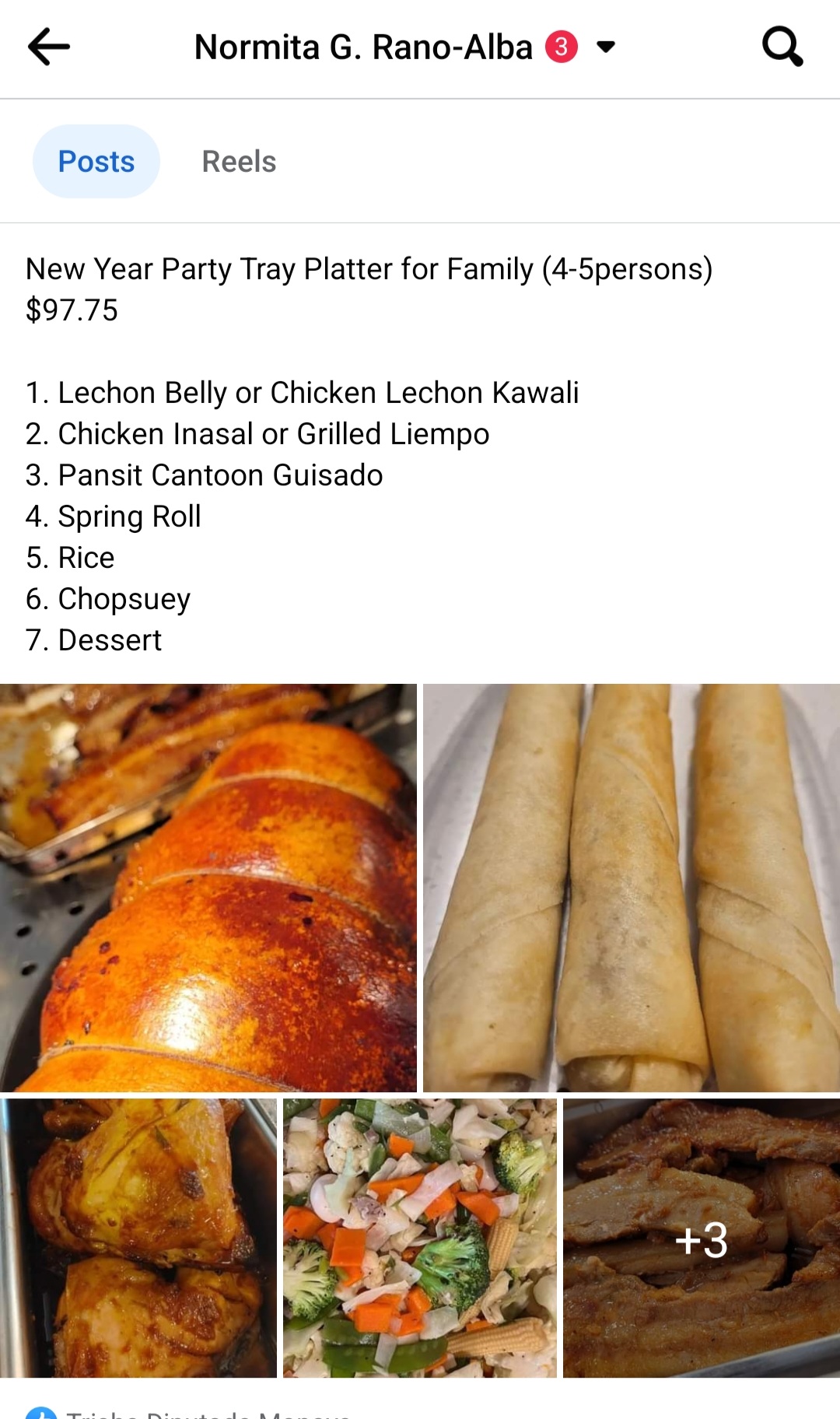View the grilled chicken photo
The height and width of the screenshot is (1419, 840).
tap(138, 1238)
